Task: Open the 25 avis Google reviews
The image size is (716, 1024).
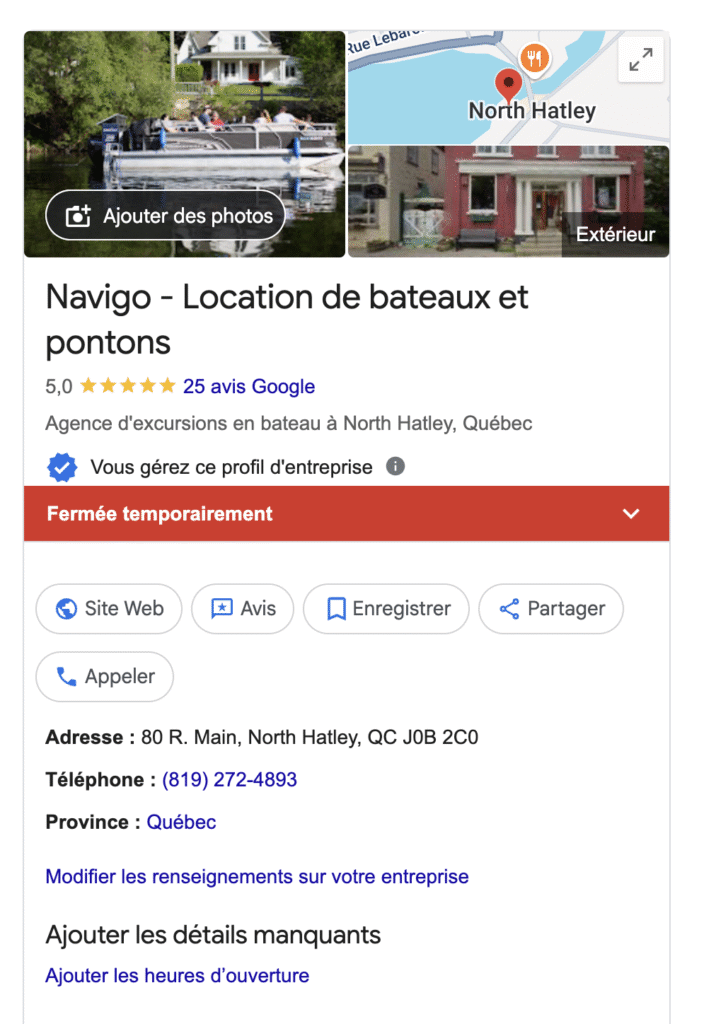Action: (x=249, y=387)
